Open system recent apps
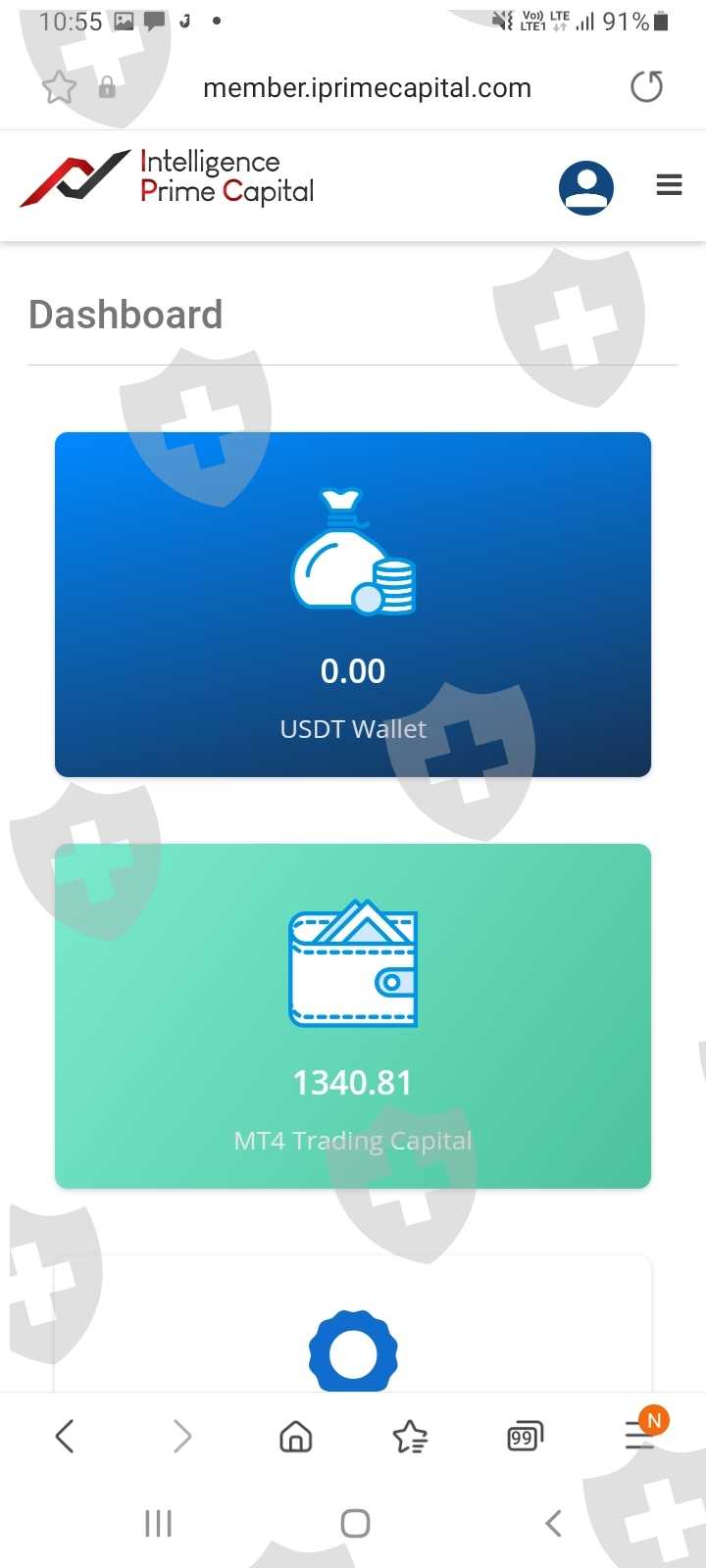Viewport: 706px width, 1568px height. point(158,1523)
